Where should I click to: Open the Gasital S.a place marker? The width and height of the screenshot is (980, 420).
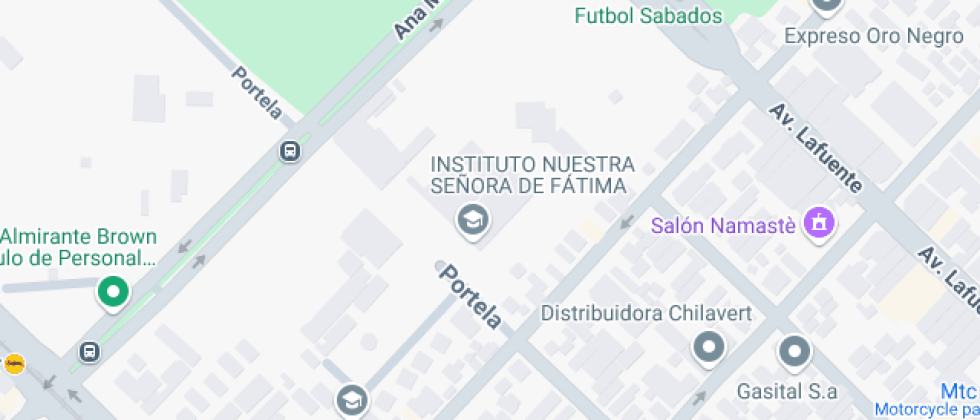[x=794, y=351]
